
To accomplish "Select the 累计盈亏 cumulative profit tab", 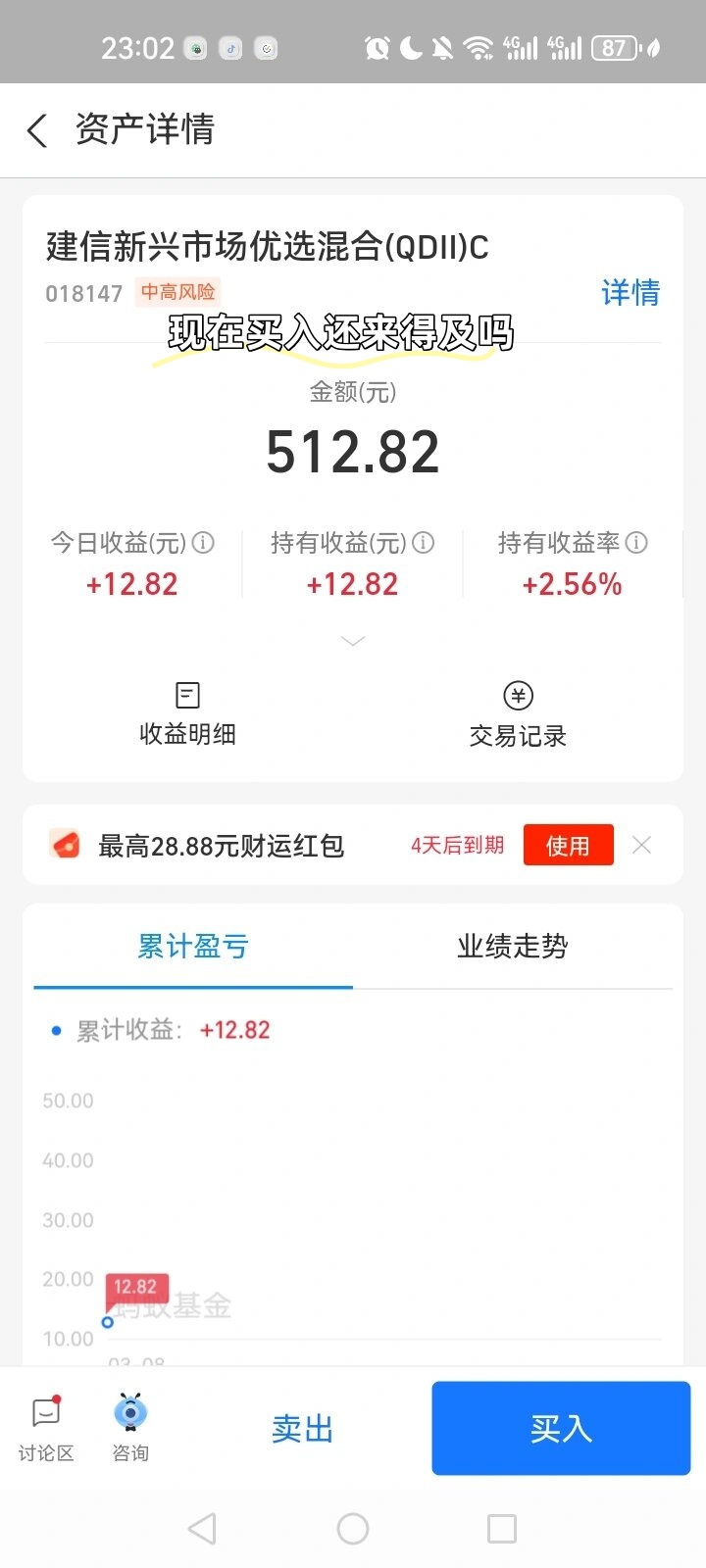I will [x=192, y=947].
